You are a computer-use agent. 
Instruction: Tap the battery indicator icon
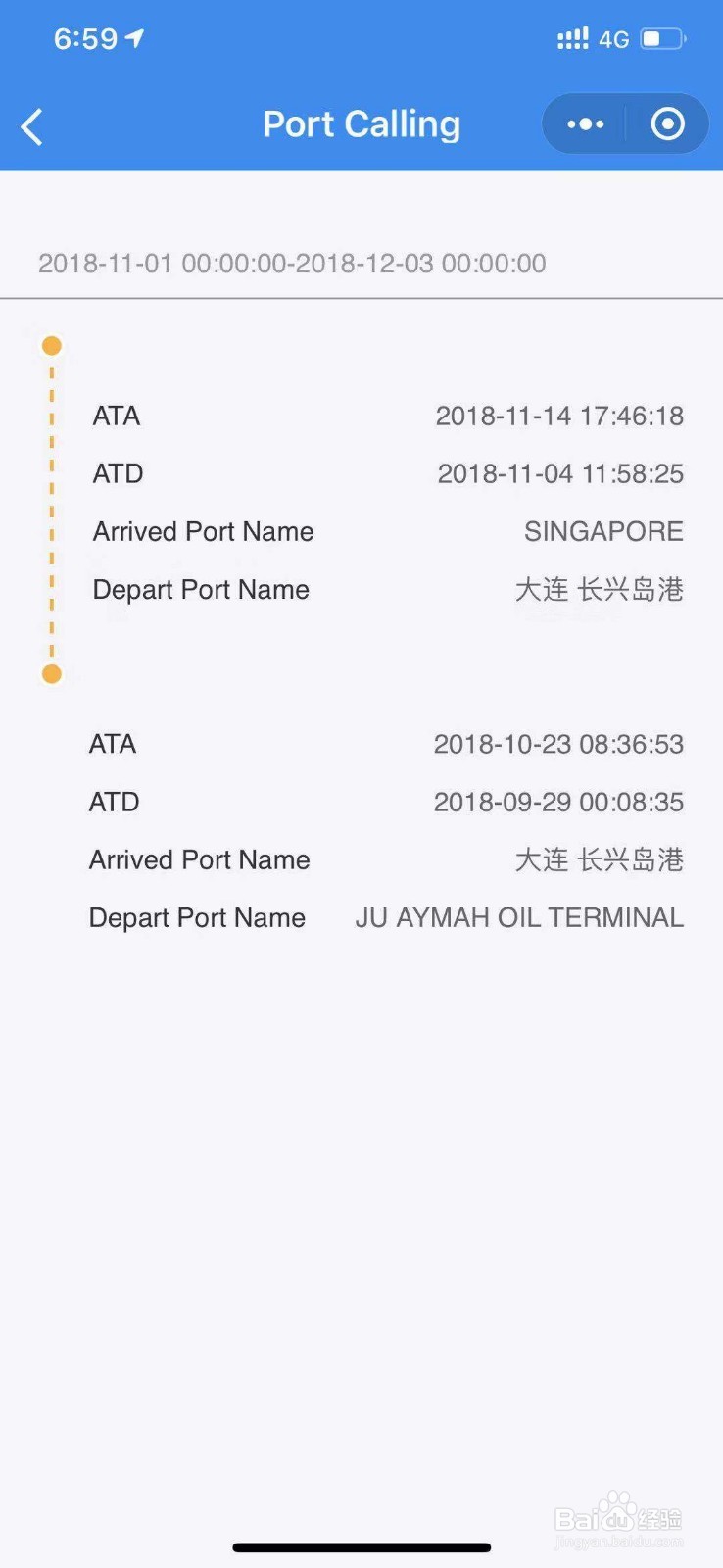[x=662, y=38]
